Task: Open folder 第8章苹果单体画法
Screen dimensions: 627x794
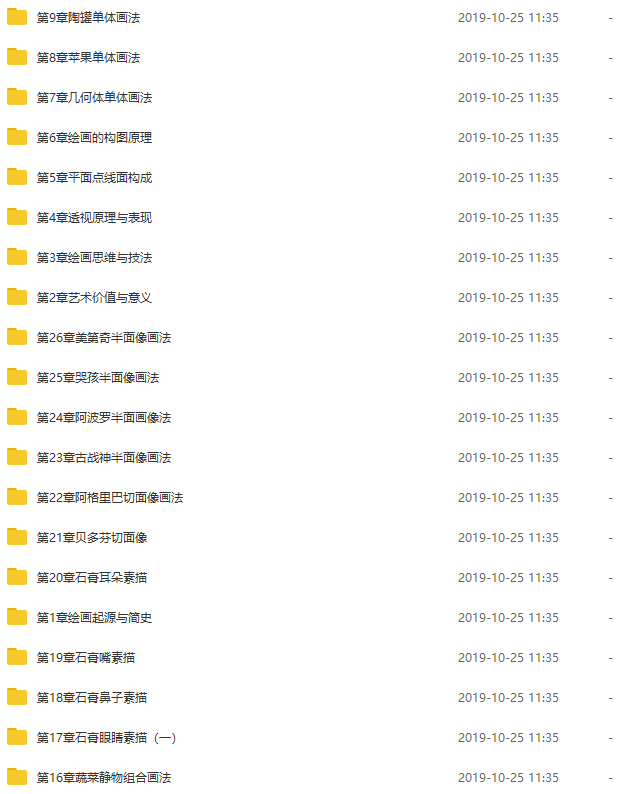Action: click(88, 58)
